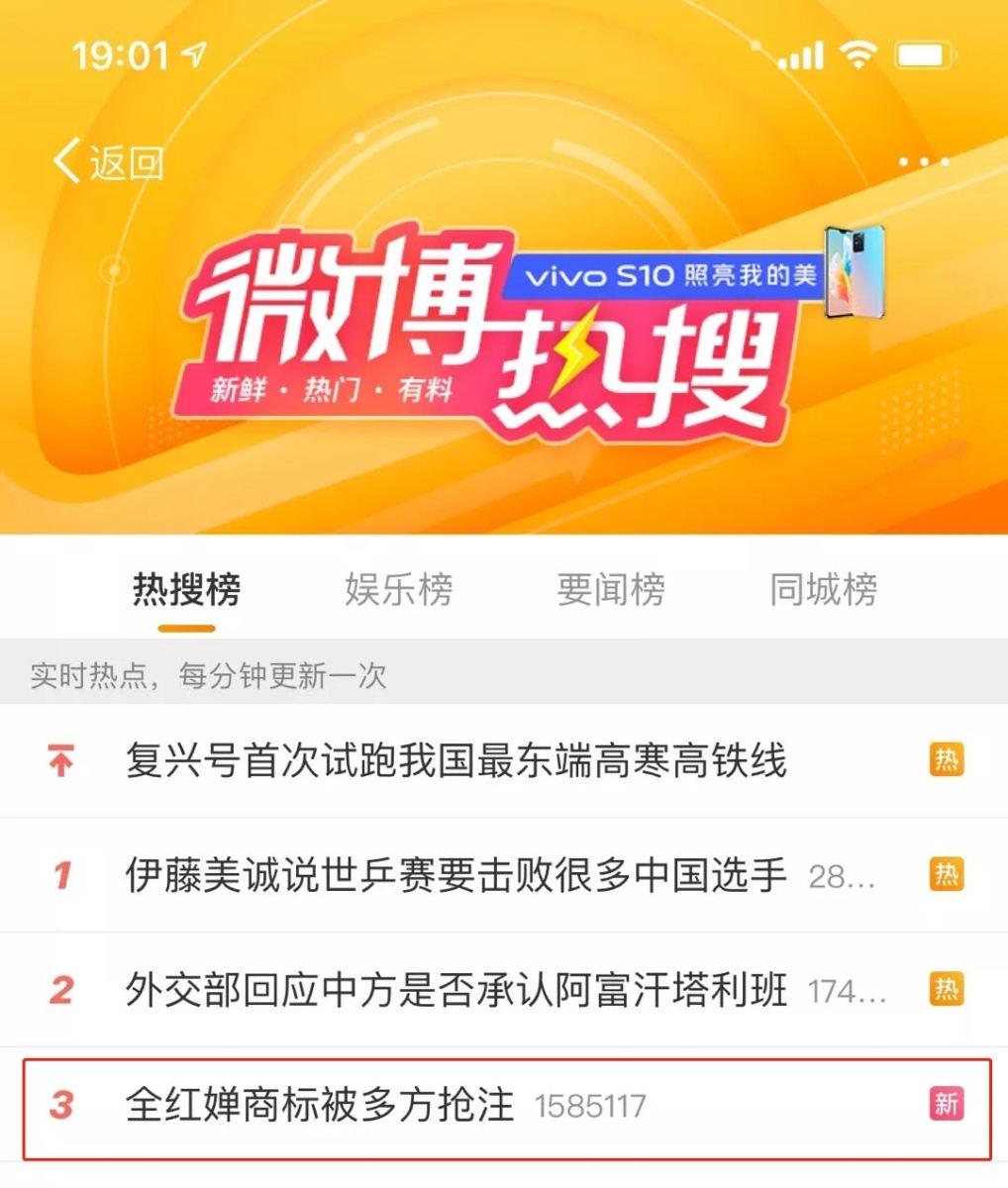Viewport: 1008px width, 1188px height.
Task: Open the vivo S10 ad banner
Action: tap(693, 273)
